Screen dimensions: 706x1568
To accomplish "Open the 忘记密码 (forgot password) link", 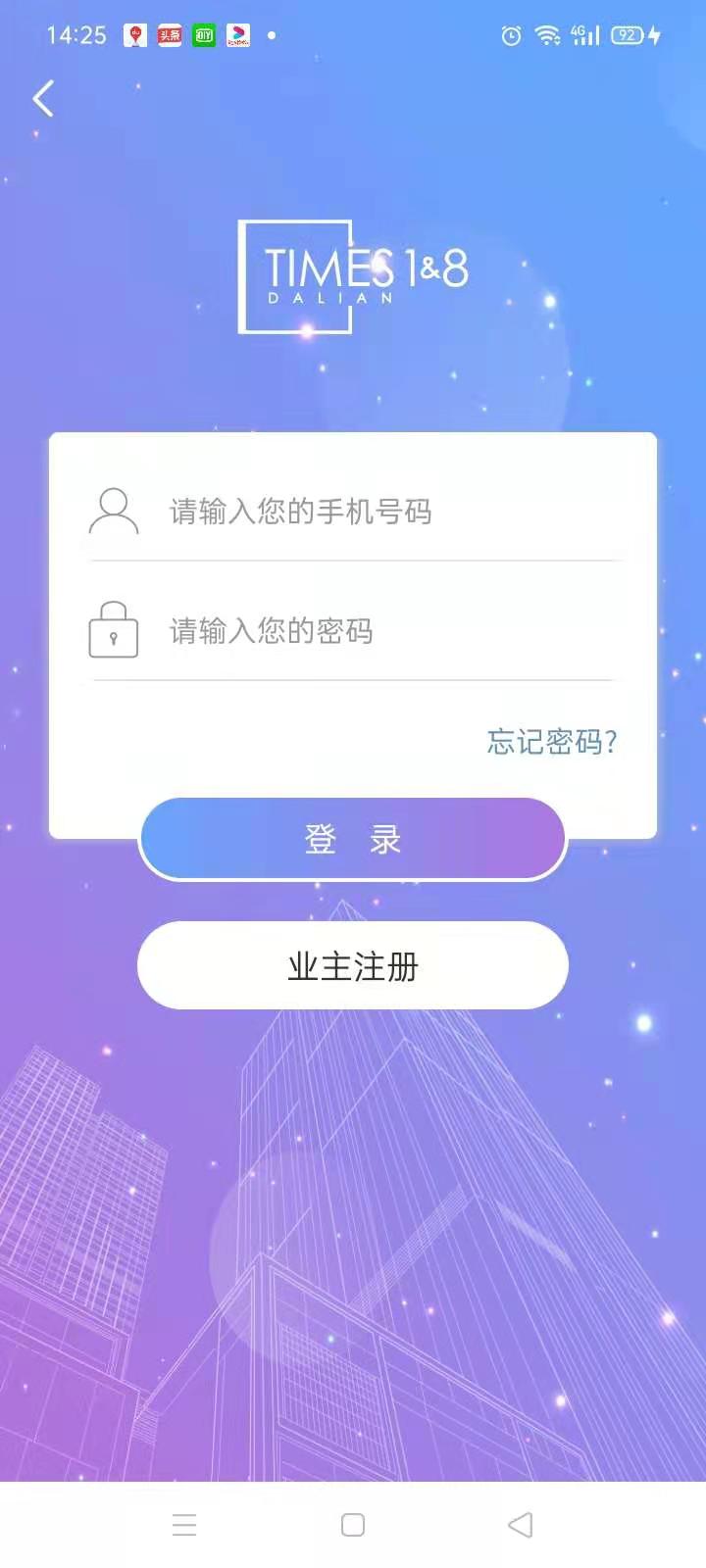I will (x=550, y=743).
